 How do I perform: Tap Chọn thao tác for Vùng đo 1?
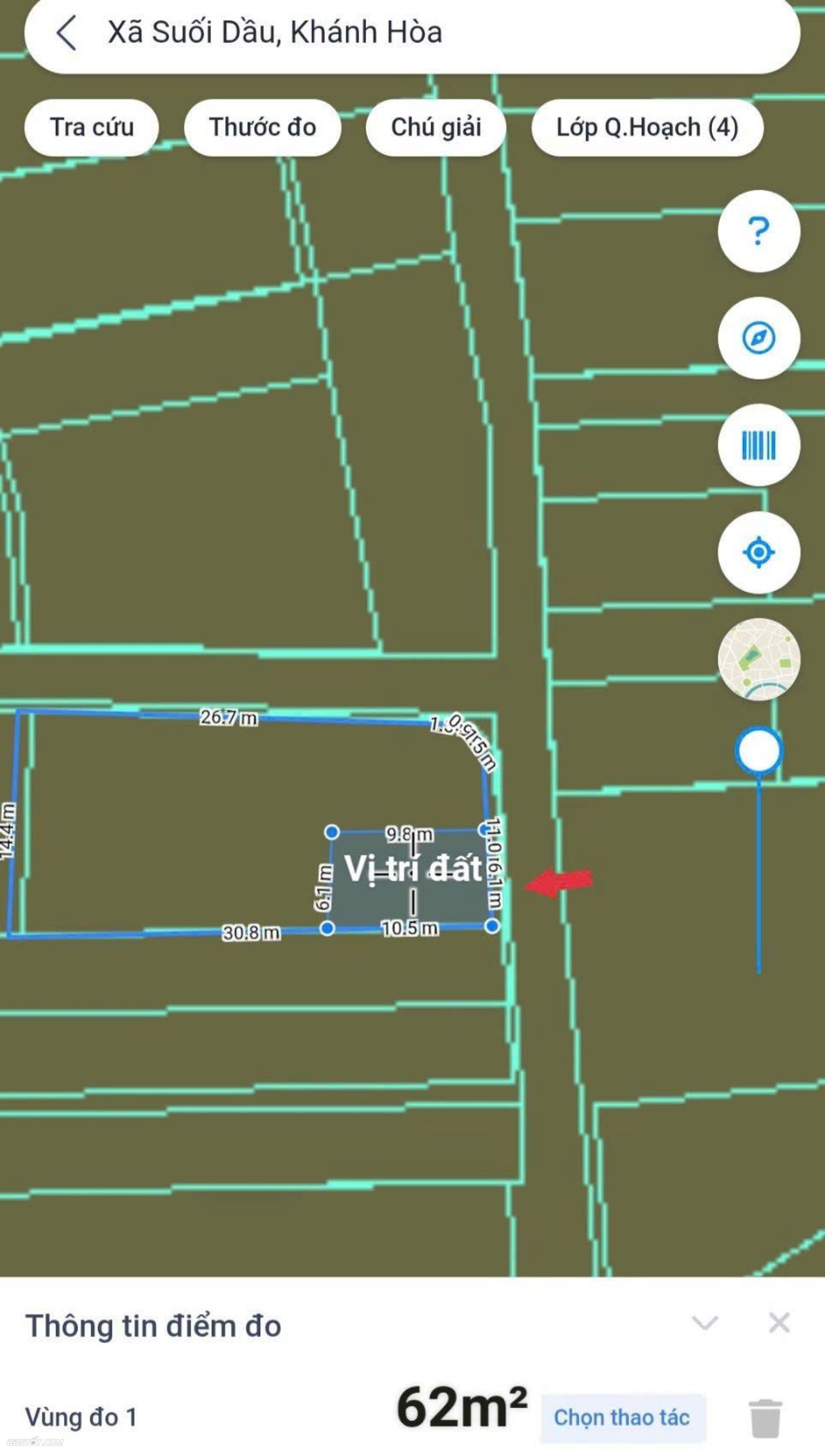(622, 1417)
